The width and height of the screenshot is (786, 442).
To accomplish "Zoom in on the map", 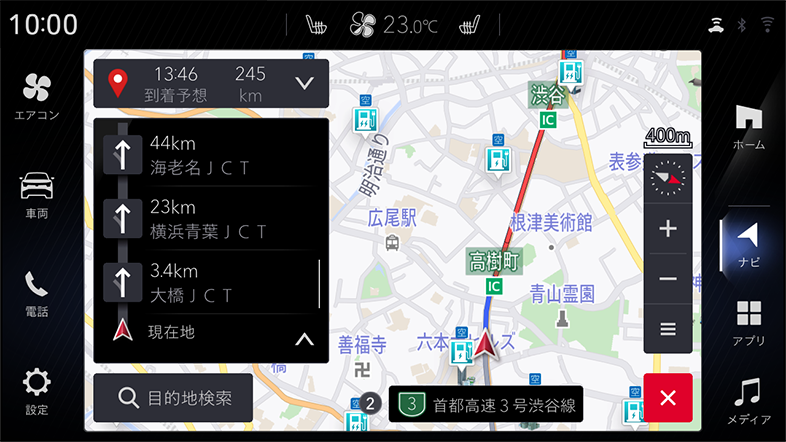I will (668, 229).
